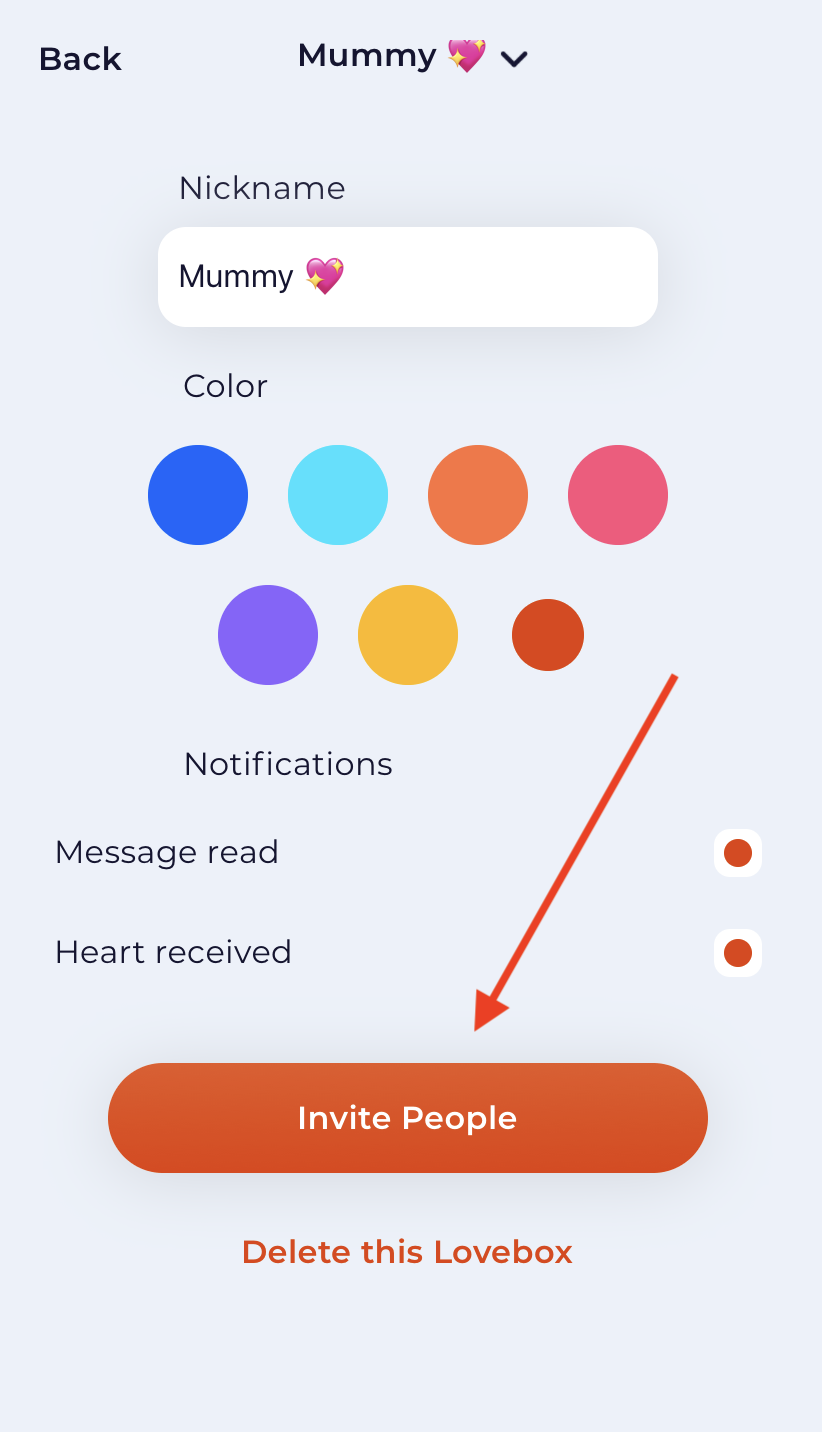Choose the light cyan color
The height and width of the screenshot is (1432, 822).
(x=338, y=495)
